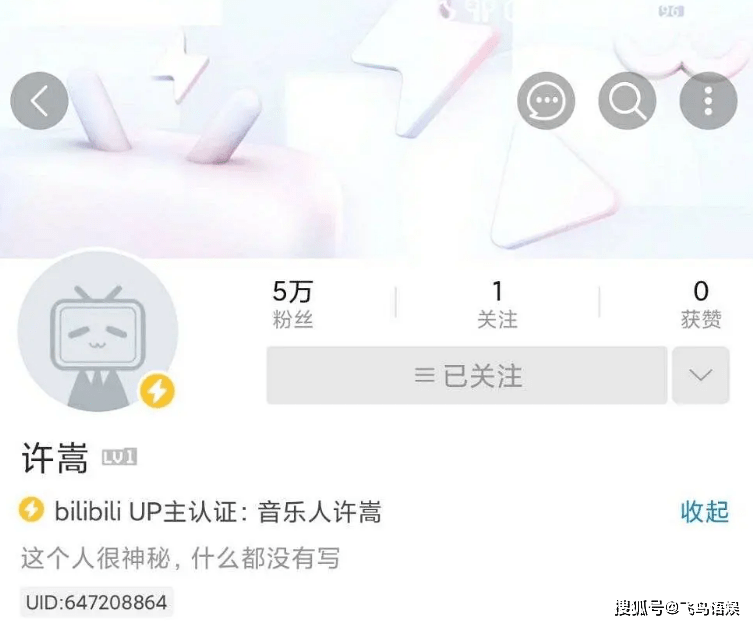Open the message chat icon
Screen dimensions: 754x625
(x=546, y=101)
